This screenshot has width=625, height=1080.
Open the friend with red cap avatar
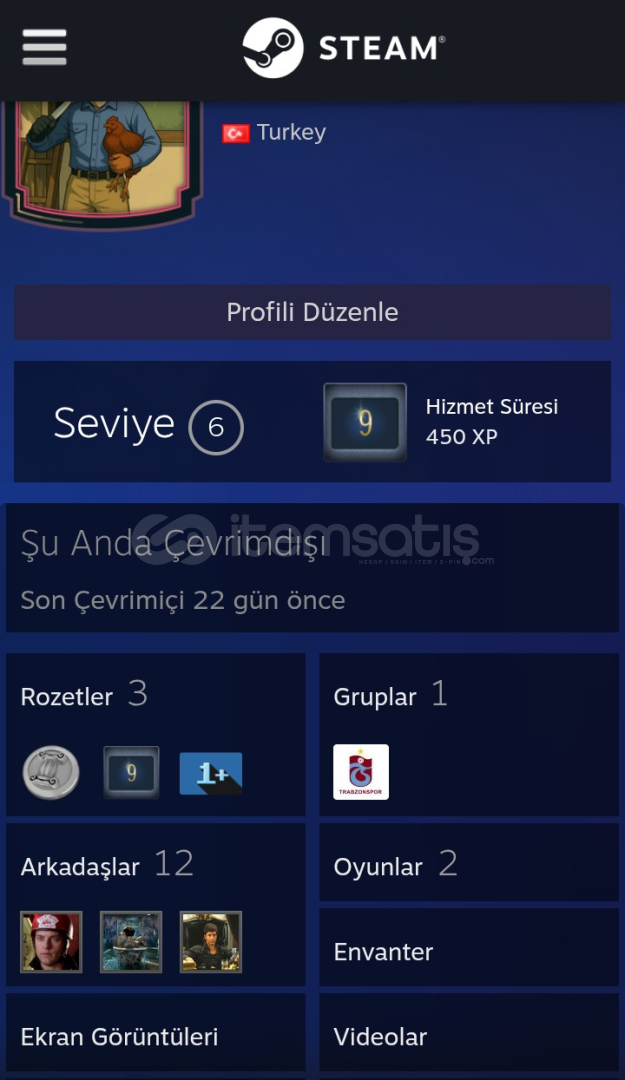51,942
